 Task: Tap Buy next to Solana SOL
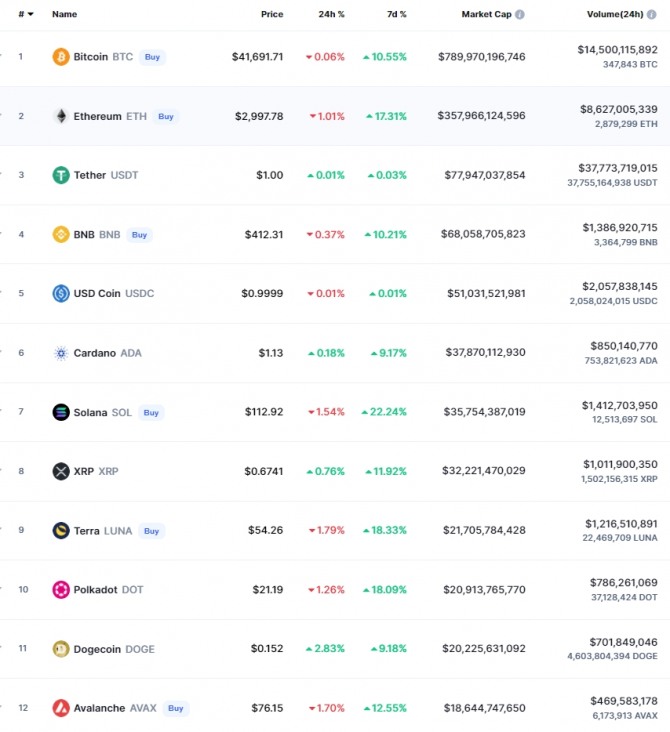coord(150,412)
